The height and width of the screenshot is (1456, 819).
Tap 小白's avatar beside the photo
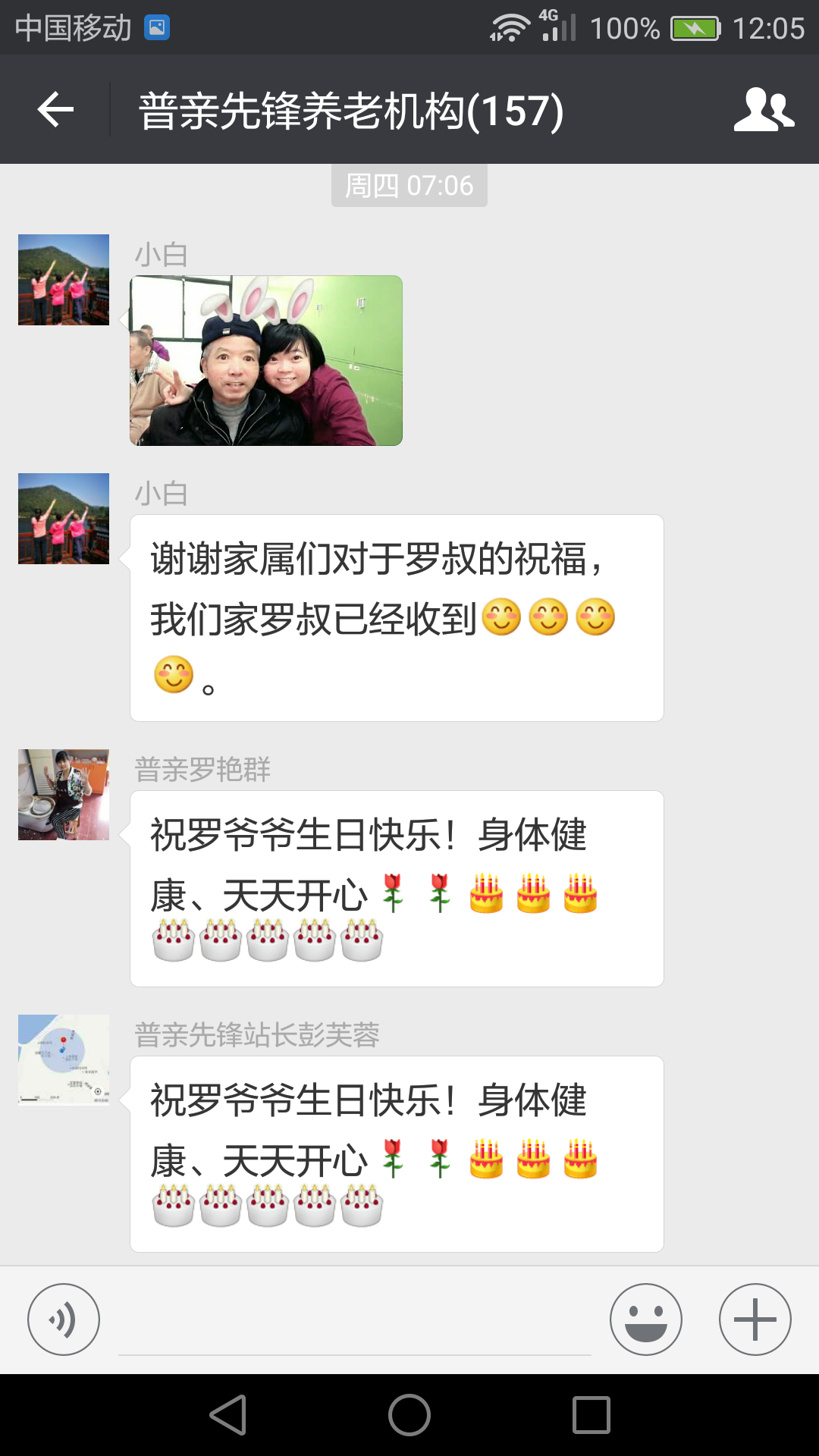click(64, 280)
